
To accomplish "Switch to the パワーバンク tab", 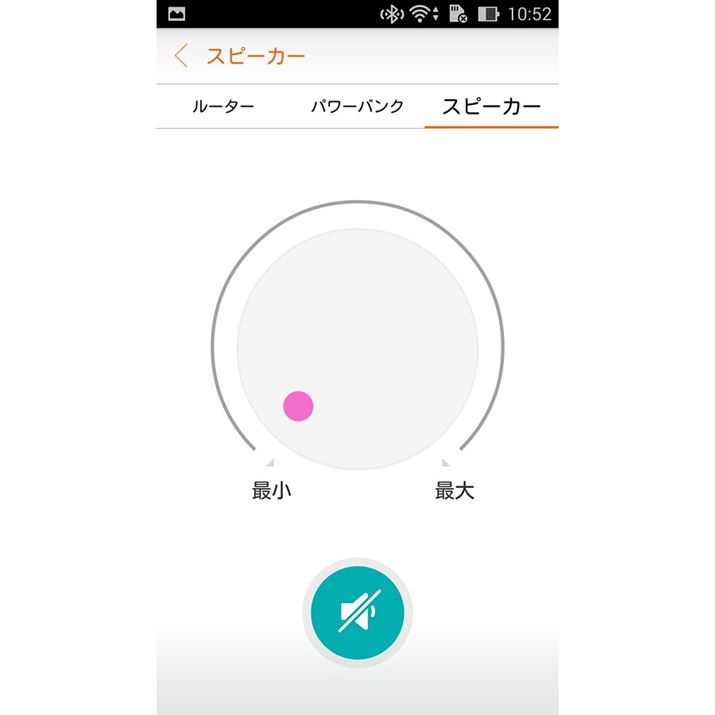I will pyautogui.click(x=357, y=106).
